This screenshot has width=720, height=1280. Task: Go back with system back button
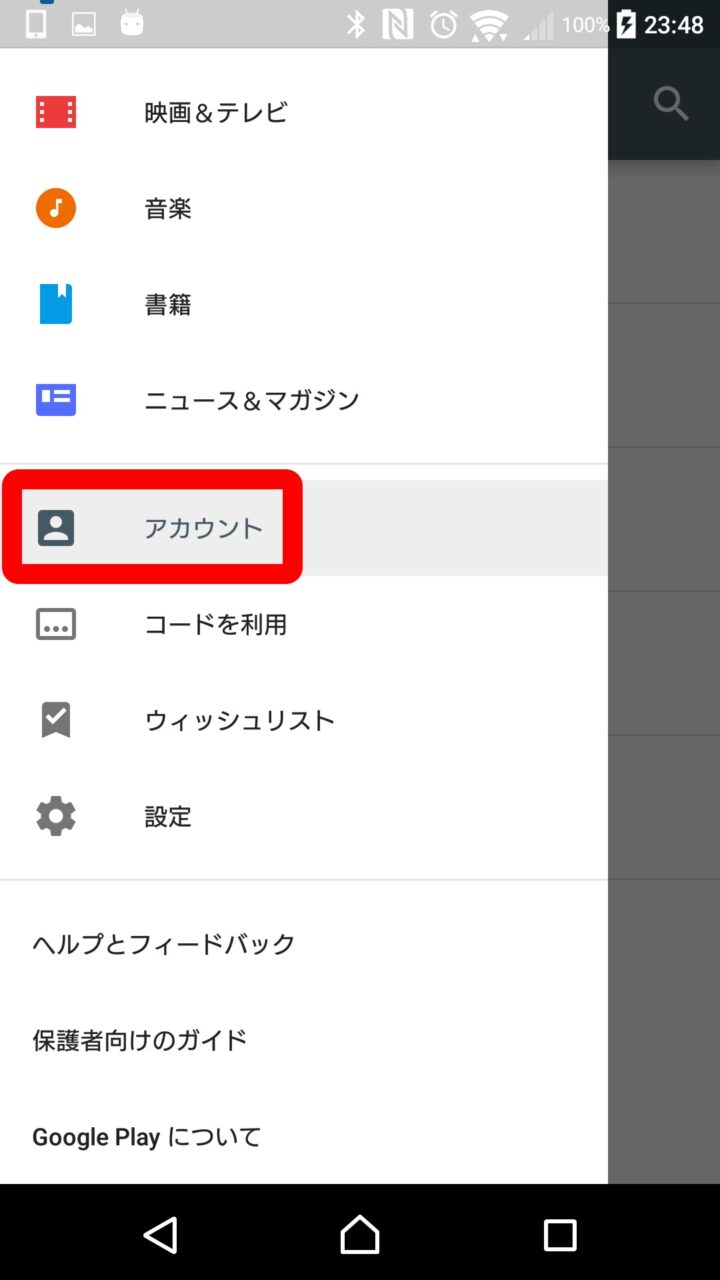pos(160,1234)
